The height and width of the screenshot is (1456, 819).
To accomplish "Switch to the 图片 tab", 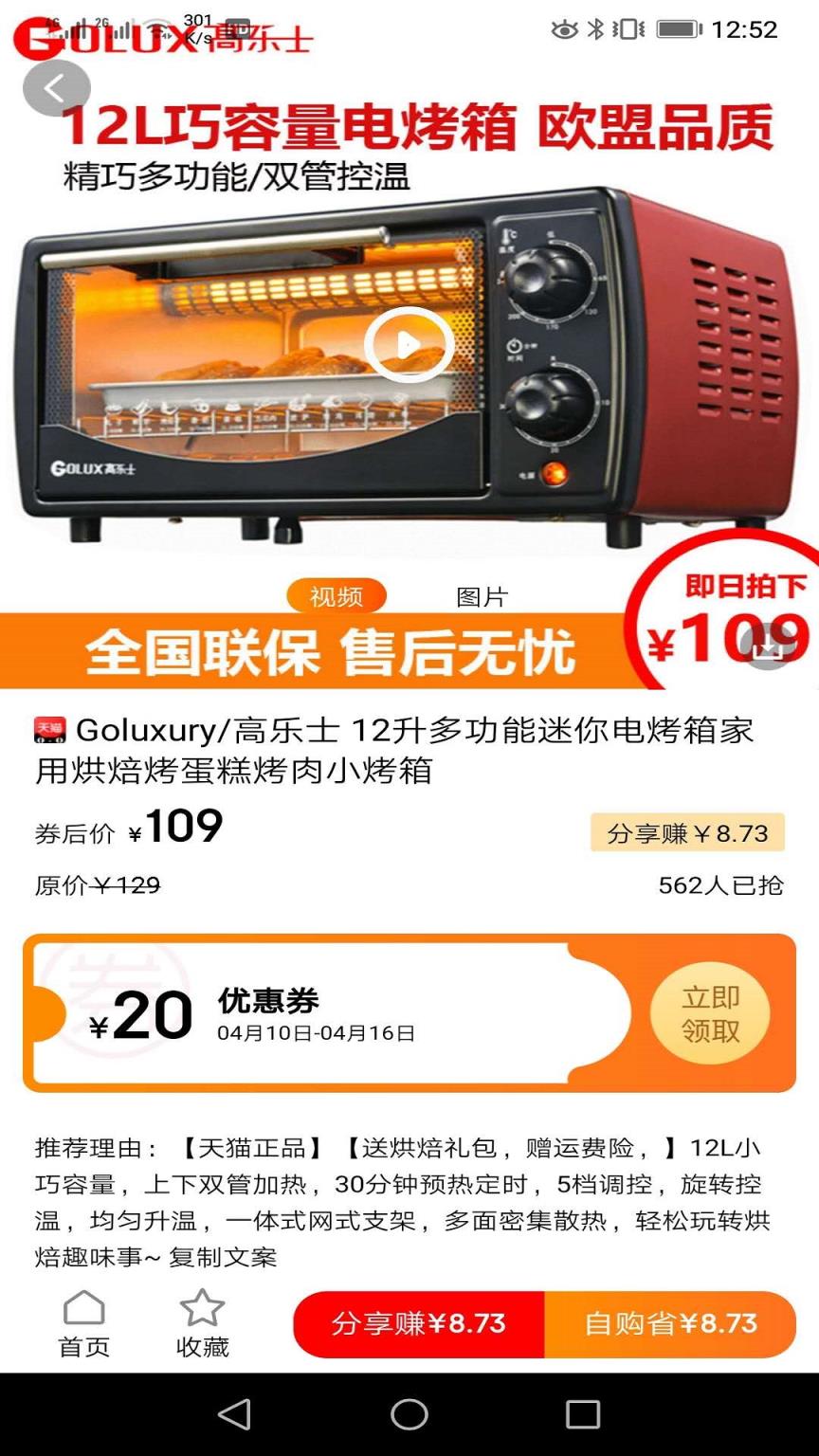I will [x=482, y=596].
